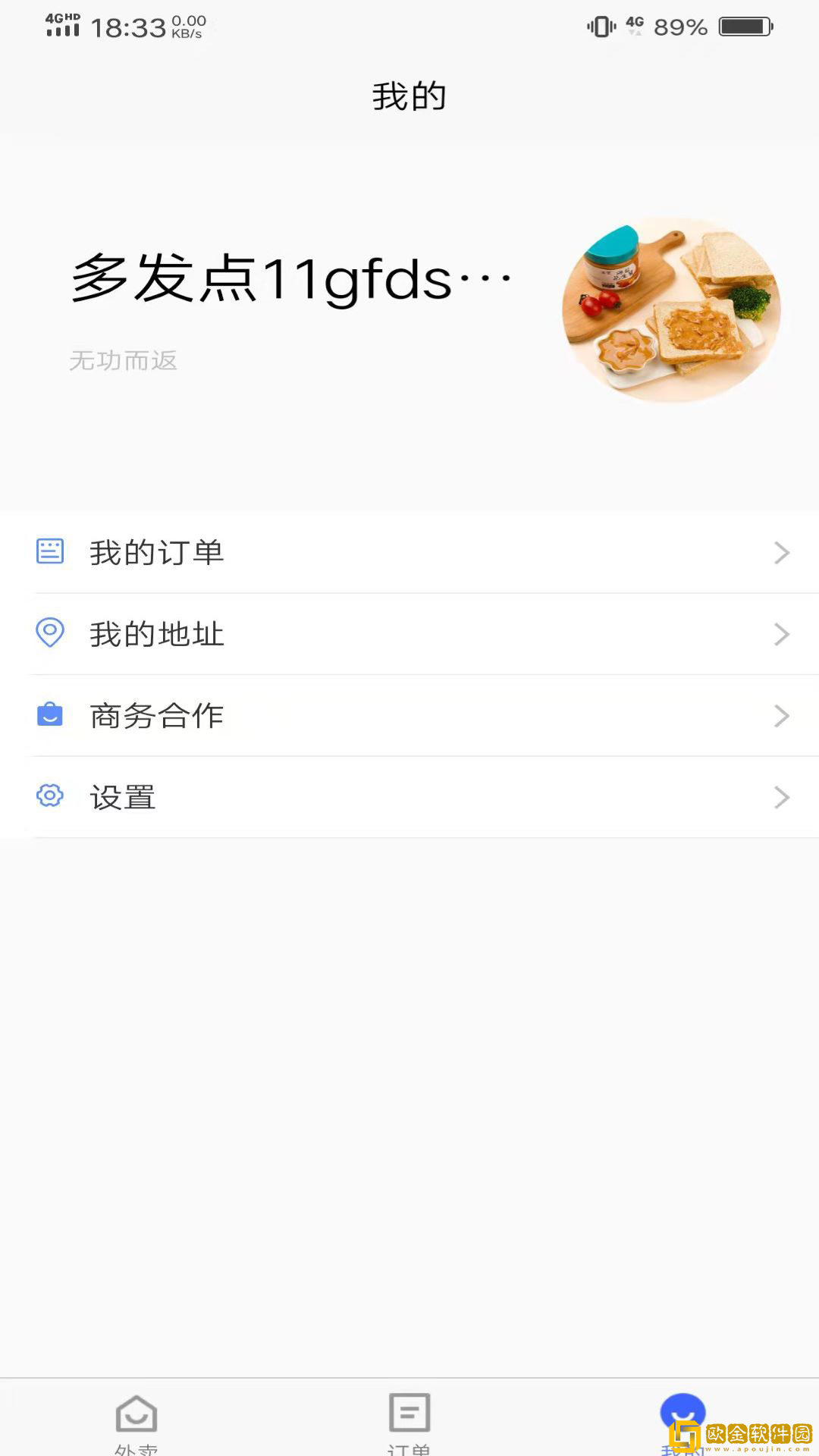Screen dimensions: 819x1456
Task: Click the gear icon beside 设置
Action: coord(49,797)
